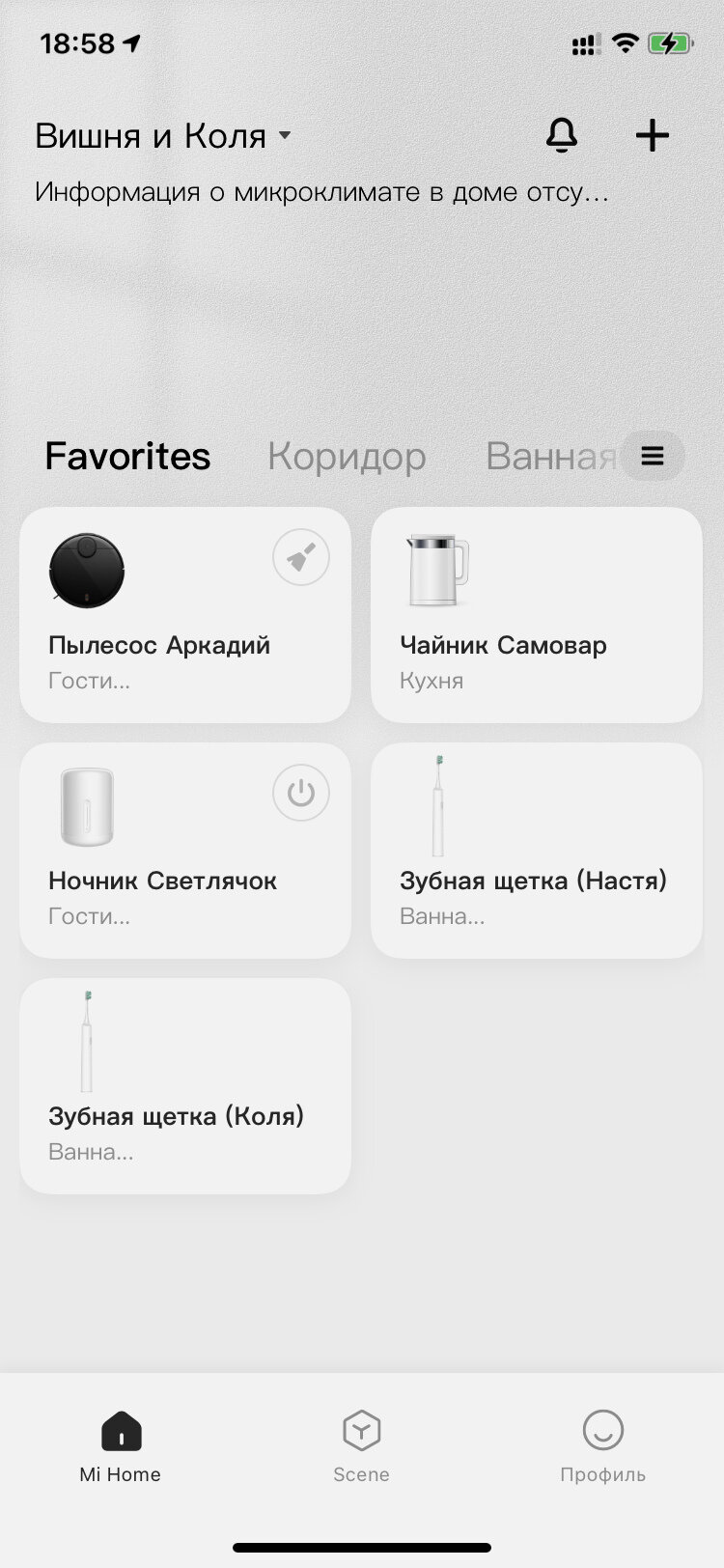Open Зубная щетка (Настя) card
This screenshot has height=1568, width=724.
537,851
